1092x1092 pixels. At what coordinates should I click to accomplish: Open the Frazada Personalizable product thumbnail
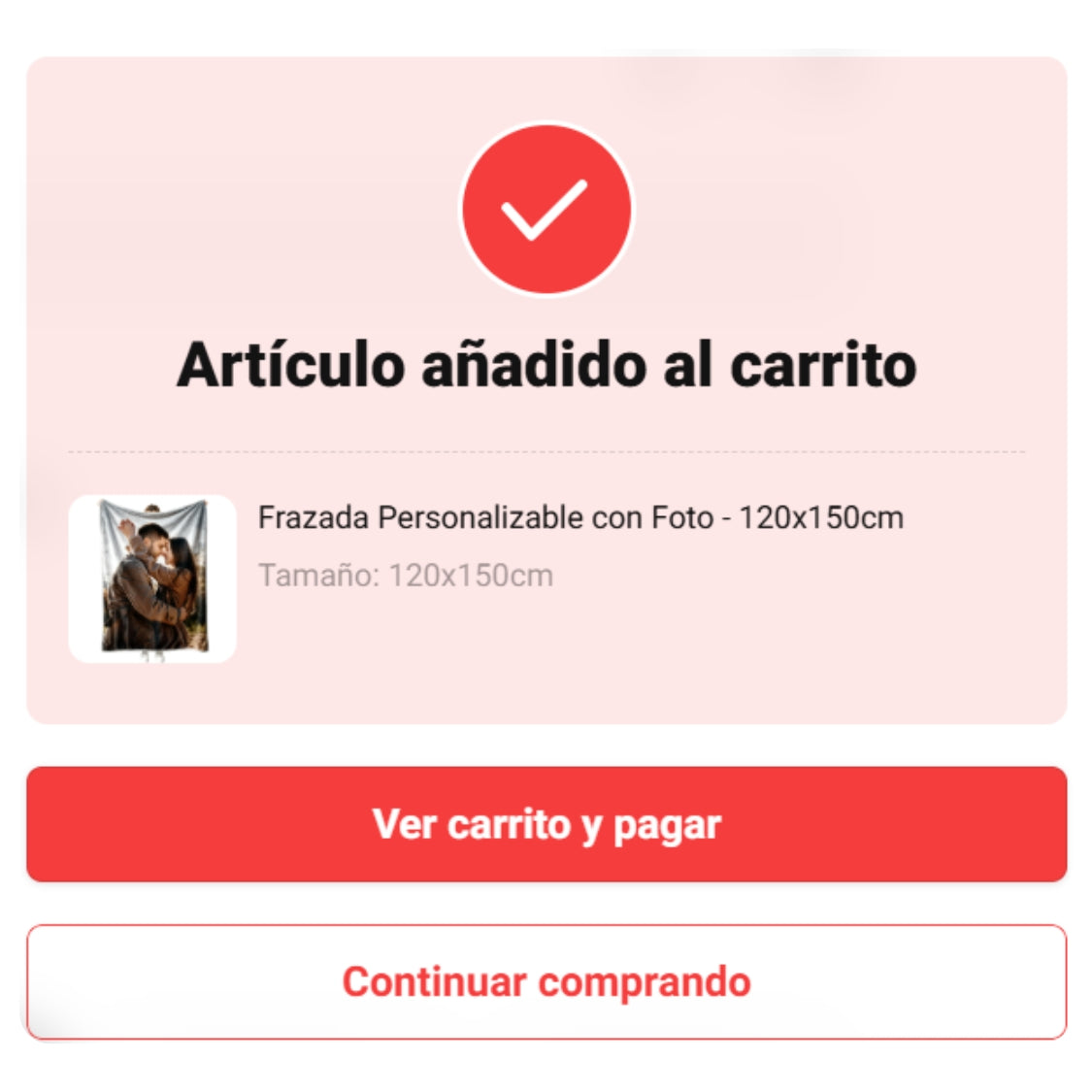coord(152,579)
